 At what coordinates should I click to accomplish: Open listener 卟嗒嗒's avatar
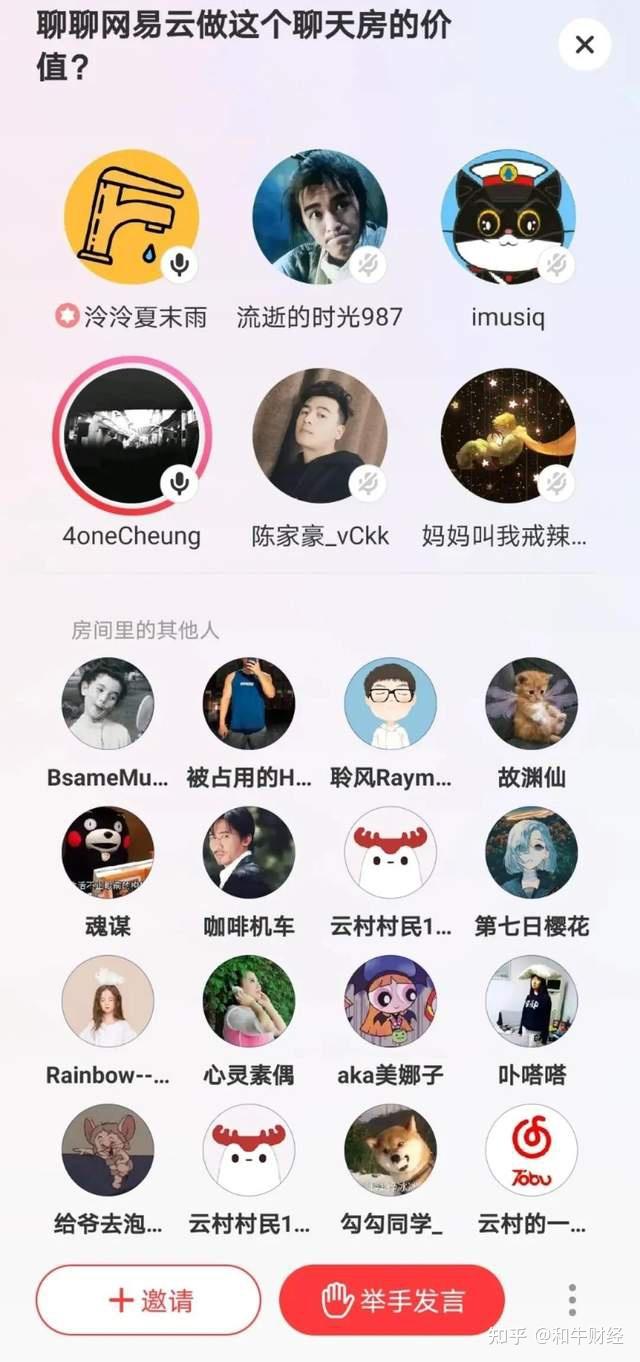[x=531, y=1001]
